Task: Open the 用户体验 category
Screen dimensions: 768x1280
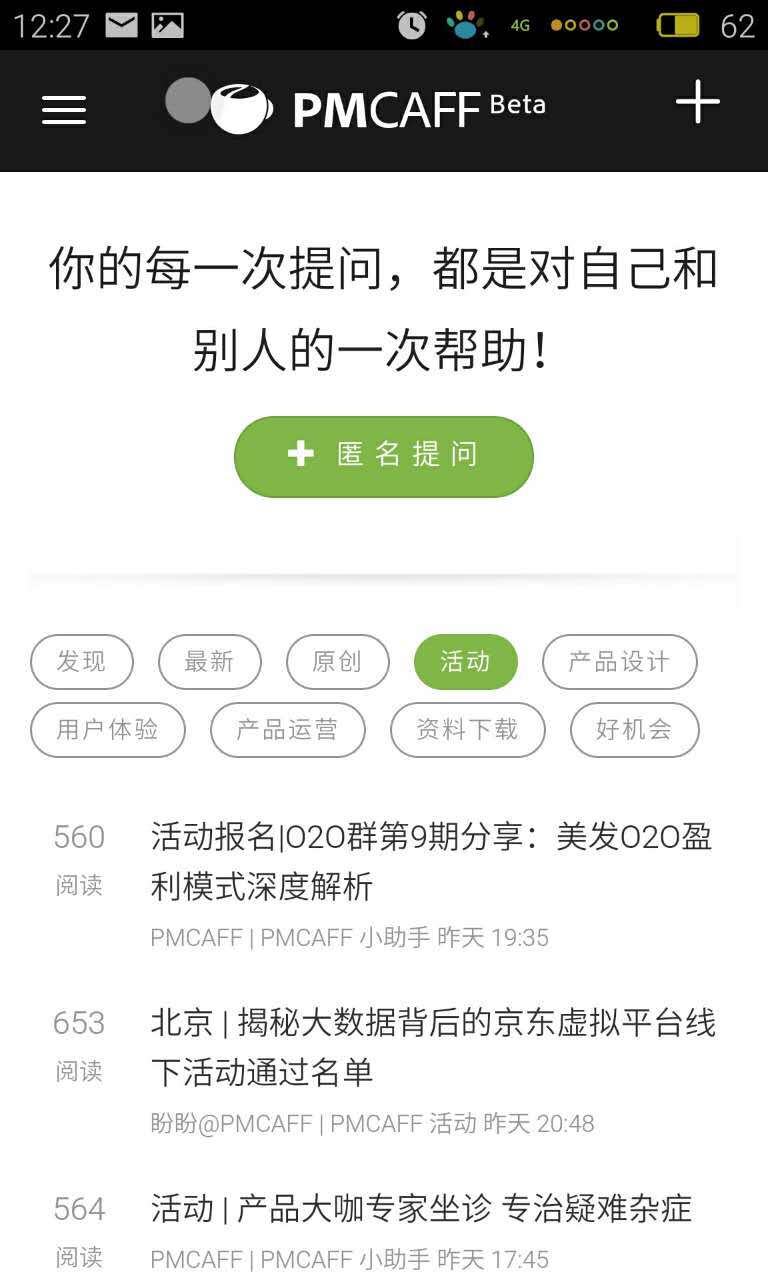Action: pos(107,730)
